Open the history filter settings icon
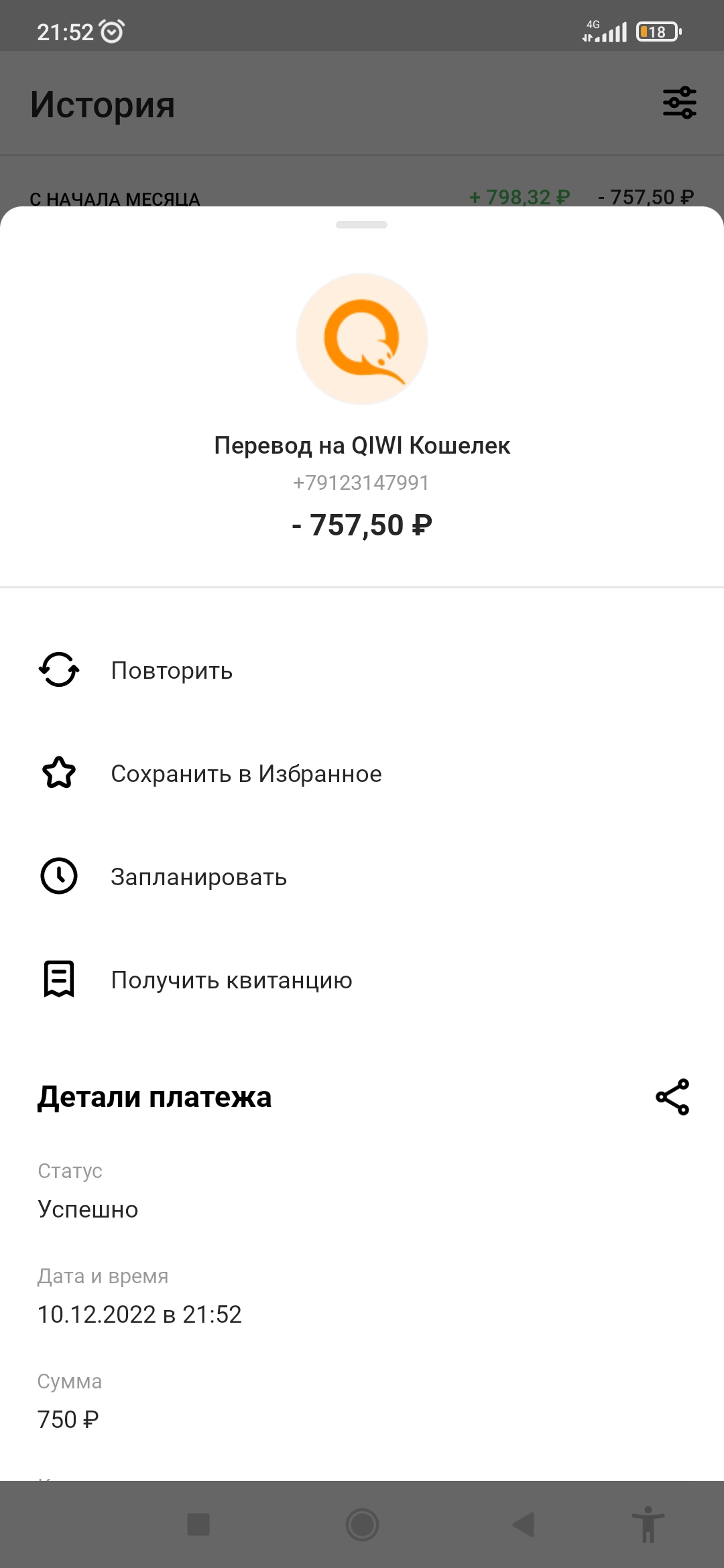Screen dimensions: 724x1568 coord(680,103)
